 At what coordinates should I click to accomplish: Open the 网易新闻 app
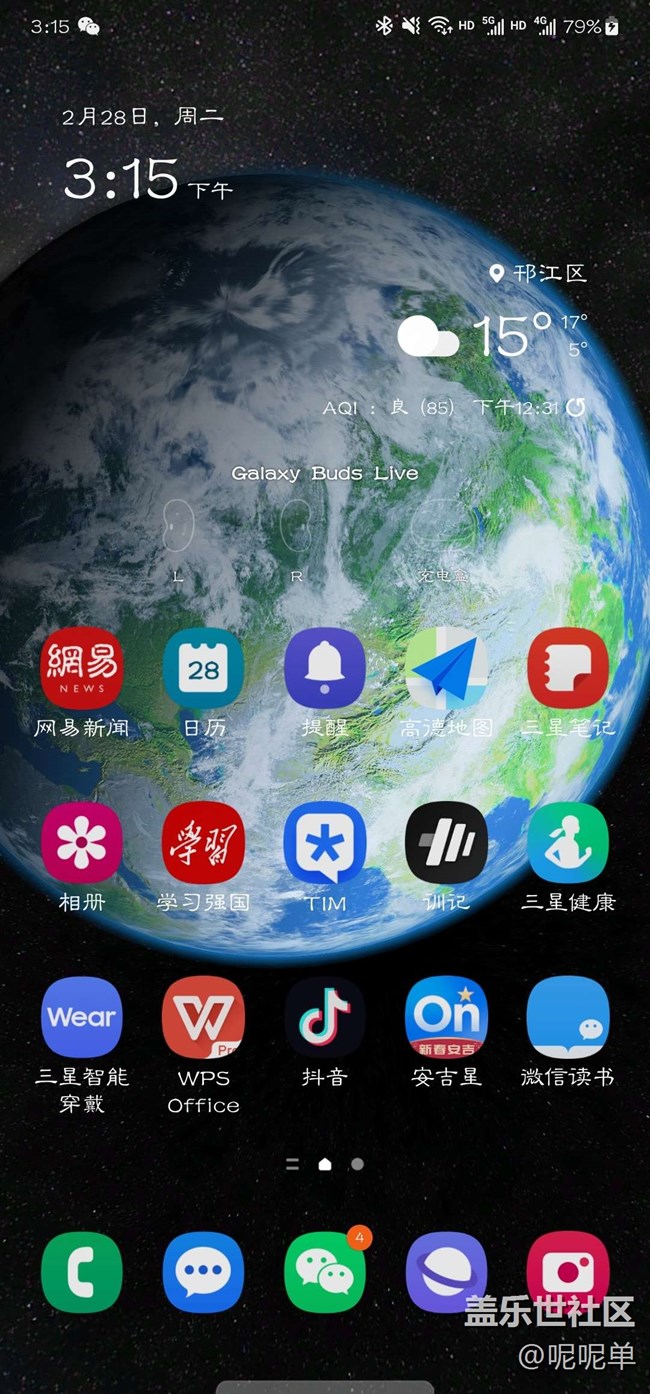(x=81, y=668)
